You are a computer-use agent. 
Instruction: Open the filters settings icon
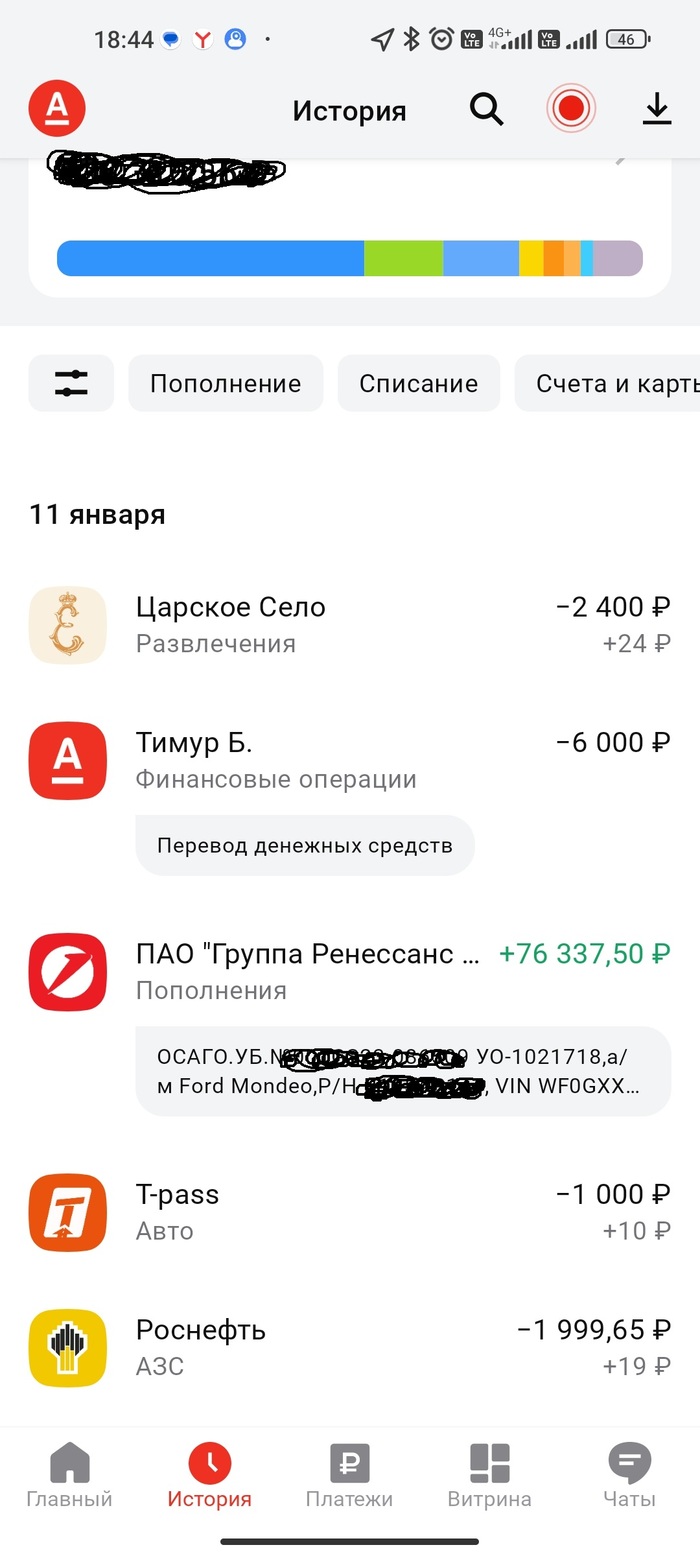(71, 383)
